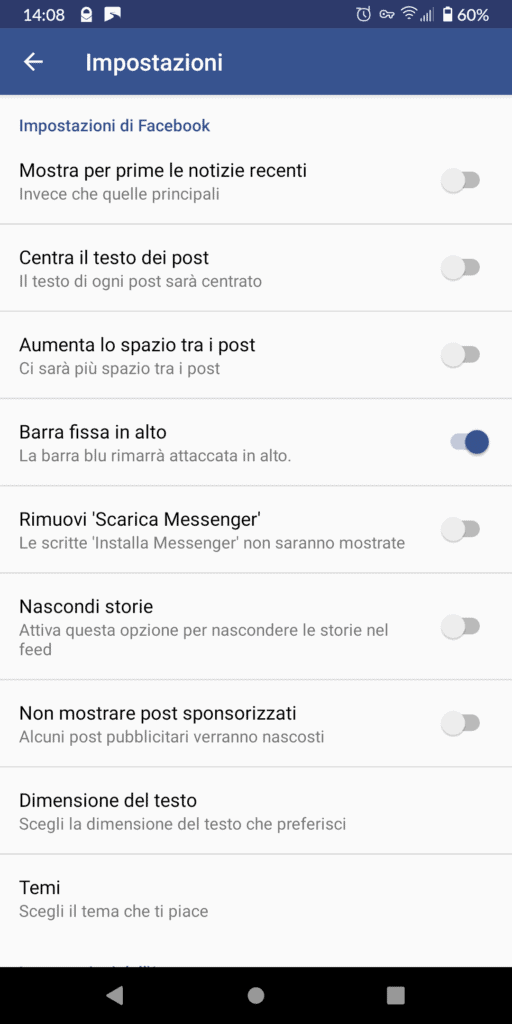Screen dimensions: 512x1024
Task: Enable 'Rimuovi Scarica Messenger' option
Action: pos(461,529)
